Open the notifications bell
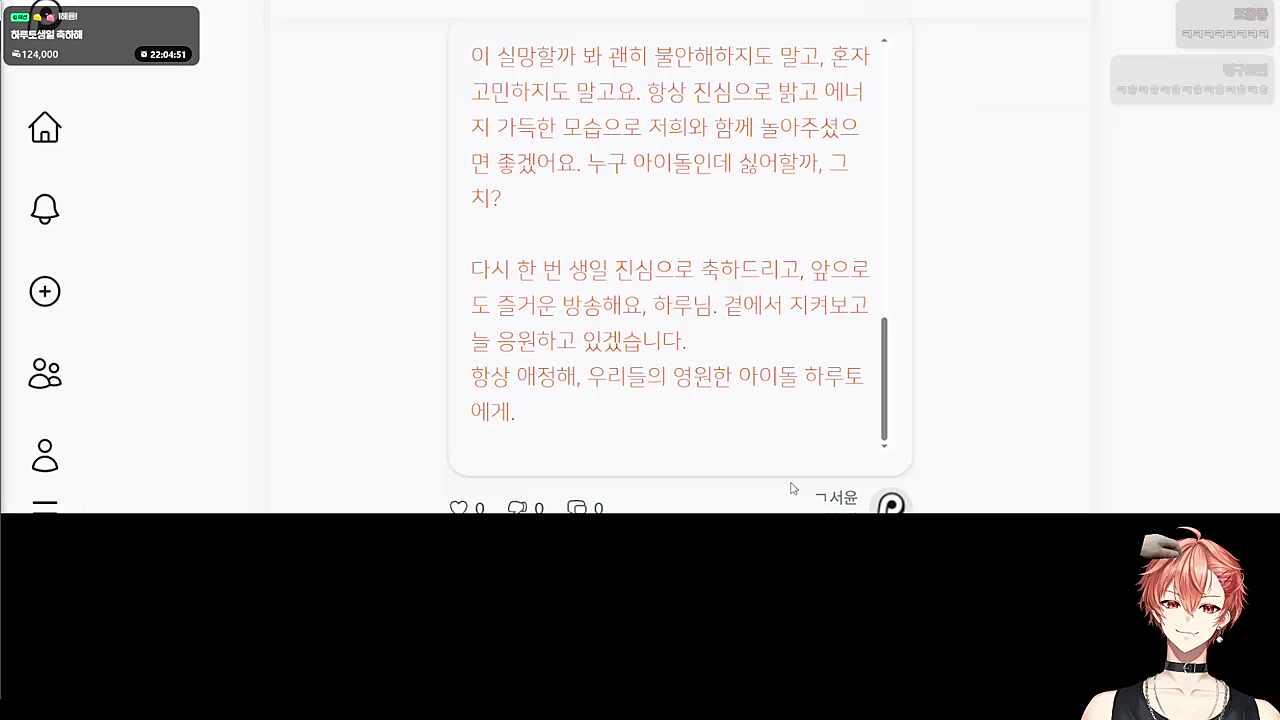1280x720 pixels. pyautogui.click(x=44, y=209)
